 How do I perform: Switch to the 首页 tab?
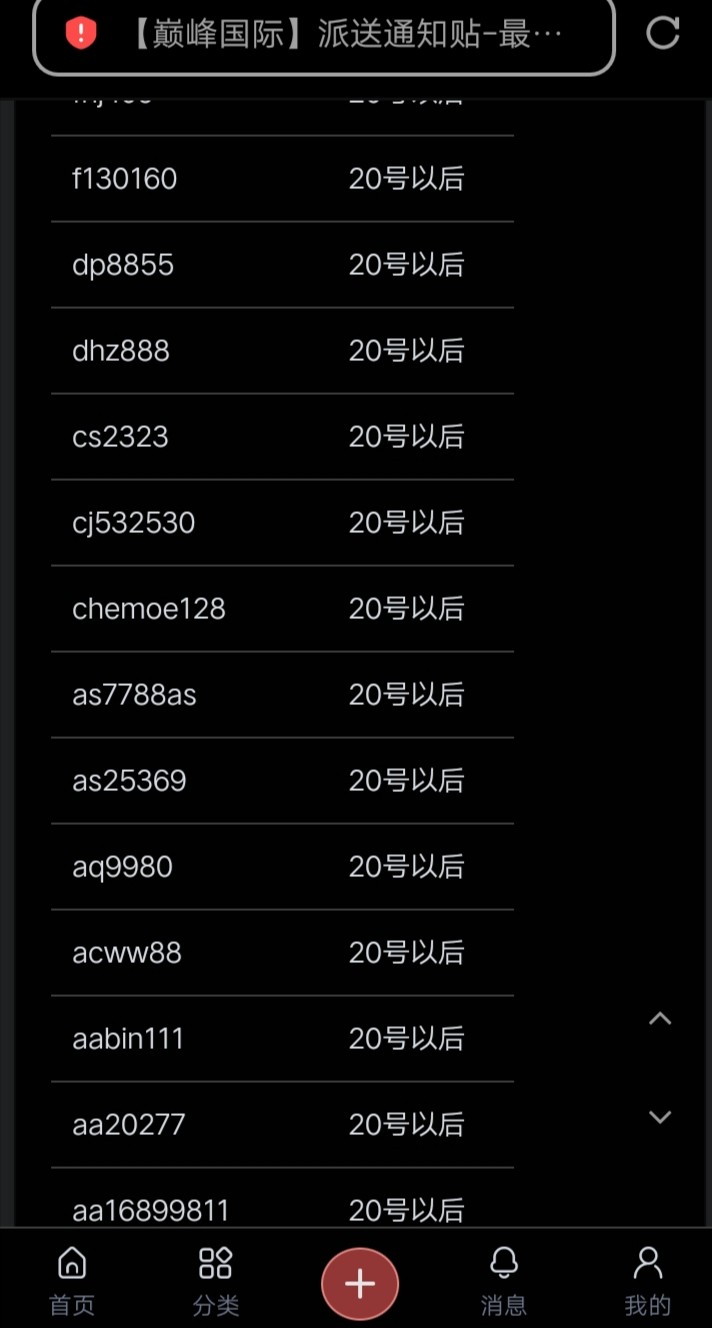point(72,1279)
